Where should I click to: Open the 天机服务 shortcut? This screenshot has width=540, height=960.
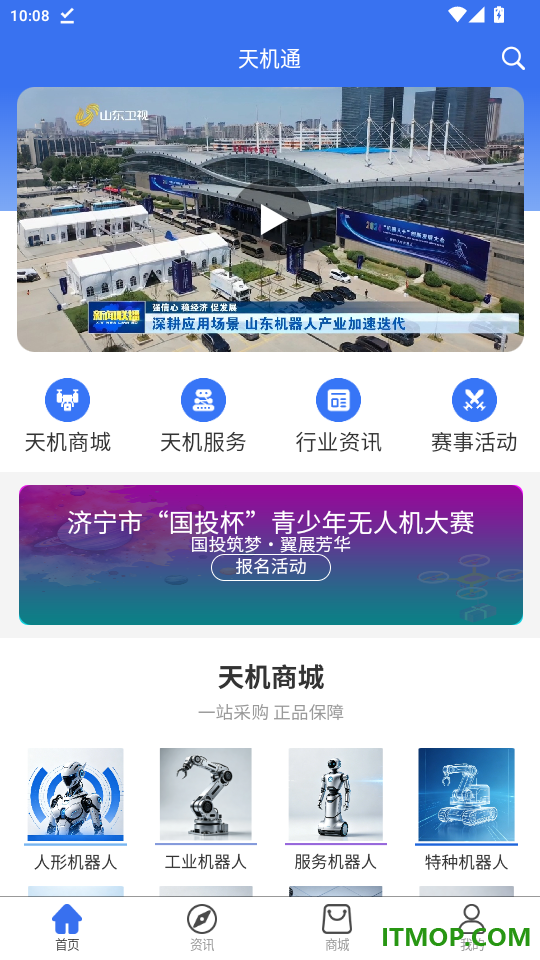tap(203, 416)
